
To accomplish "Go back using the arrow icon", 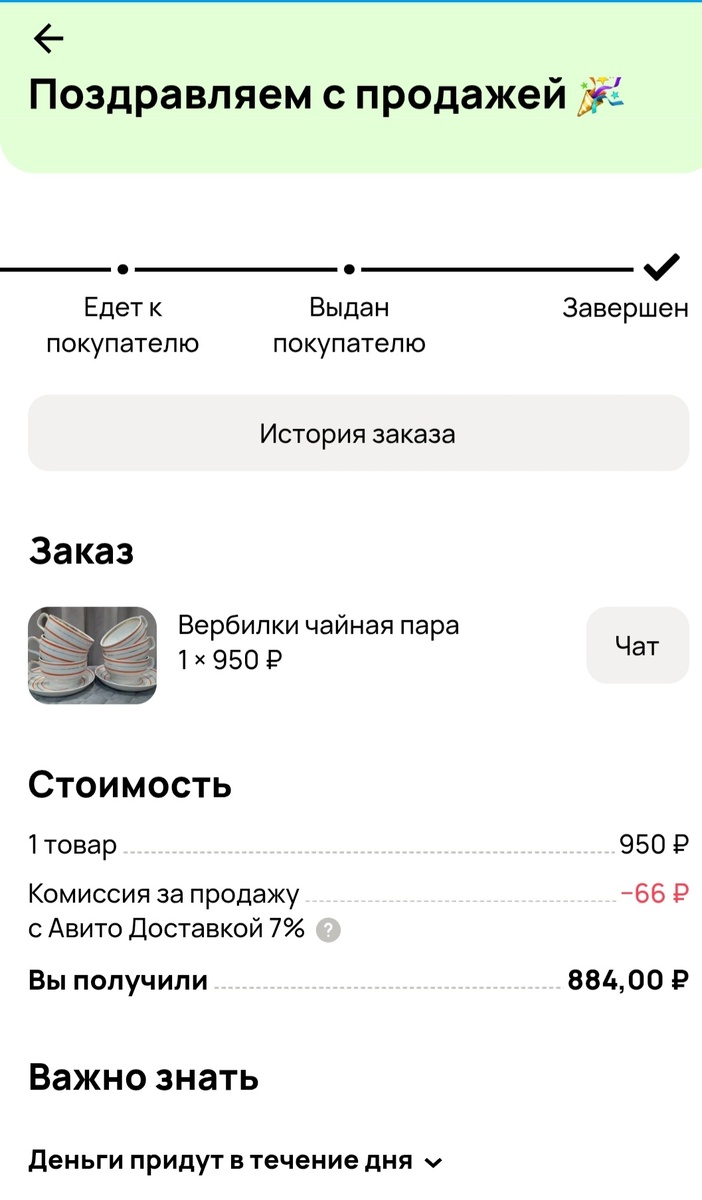I will [48, 39].
